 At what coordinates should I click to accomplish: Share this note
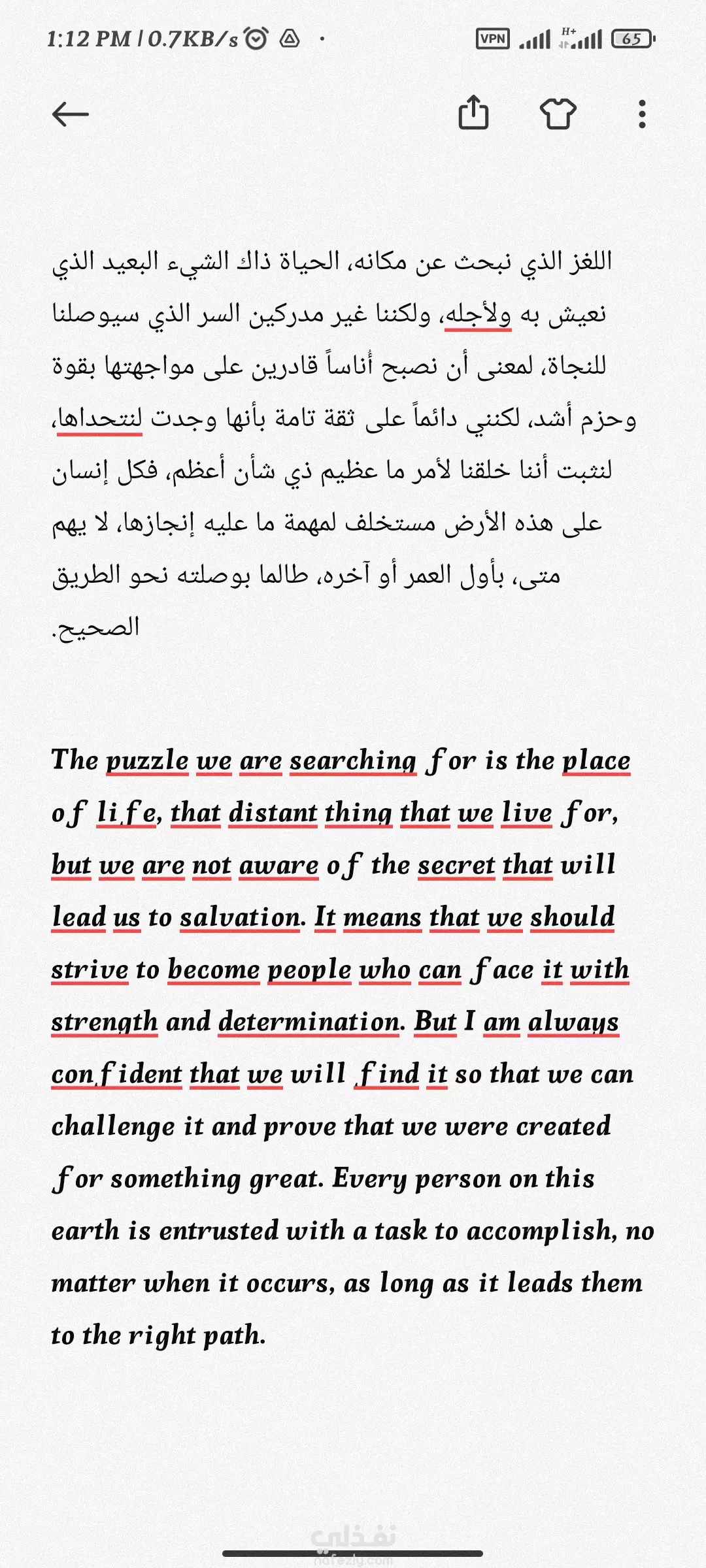(473, 114)
